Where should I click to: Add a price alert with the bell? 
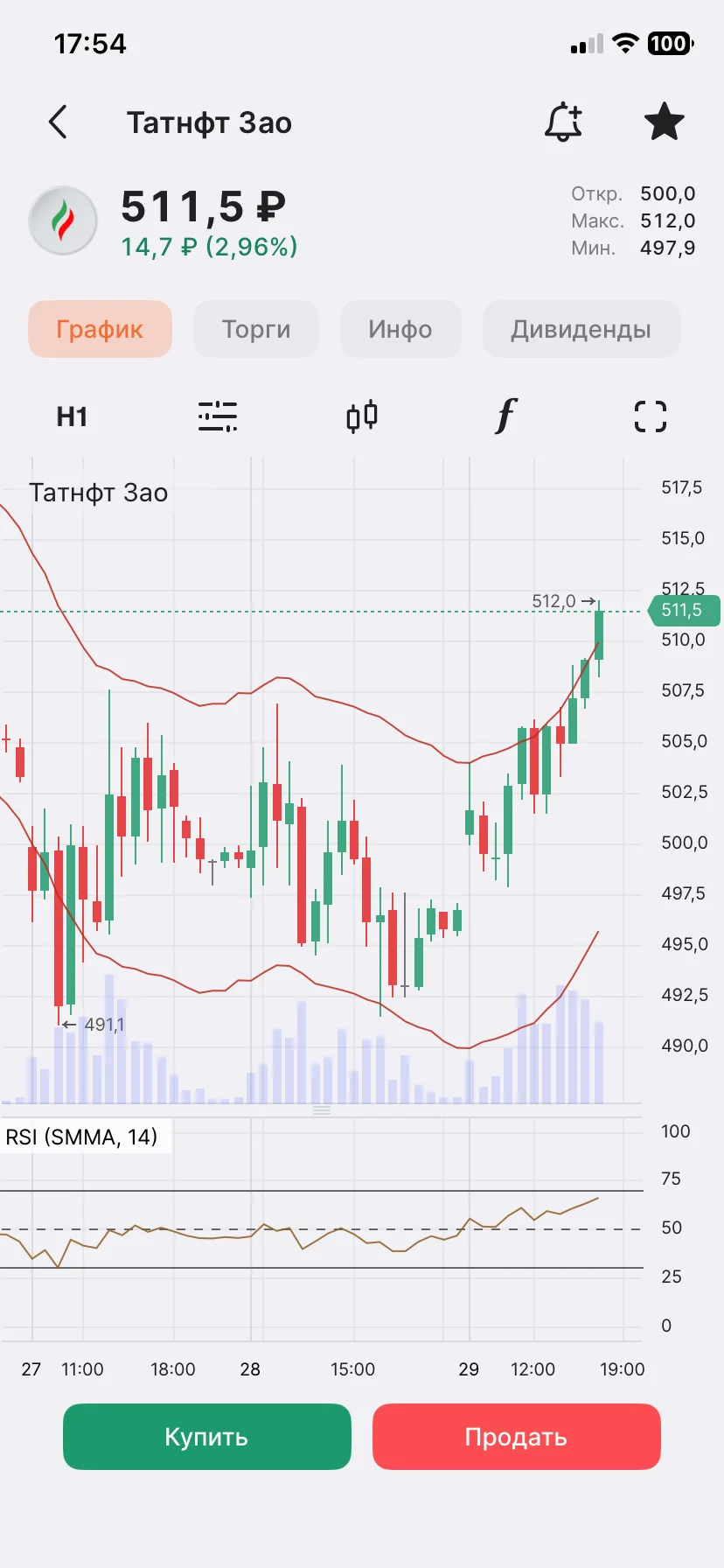(x=563, y=122)
